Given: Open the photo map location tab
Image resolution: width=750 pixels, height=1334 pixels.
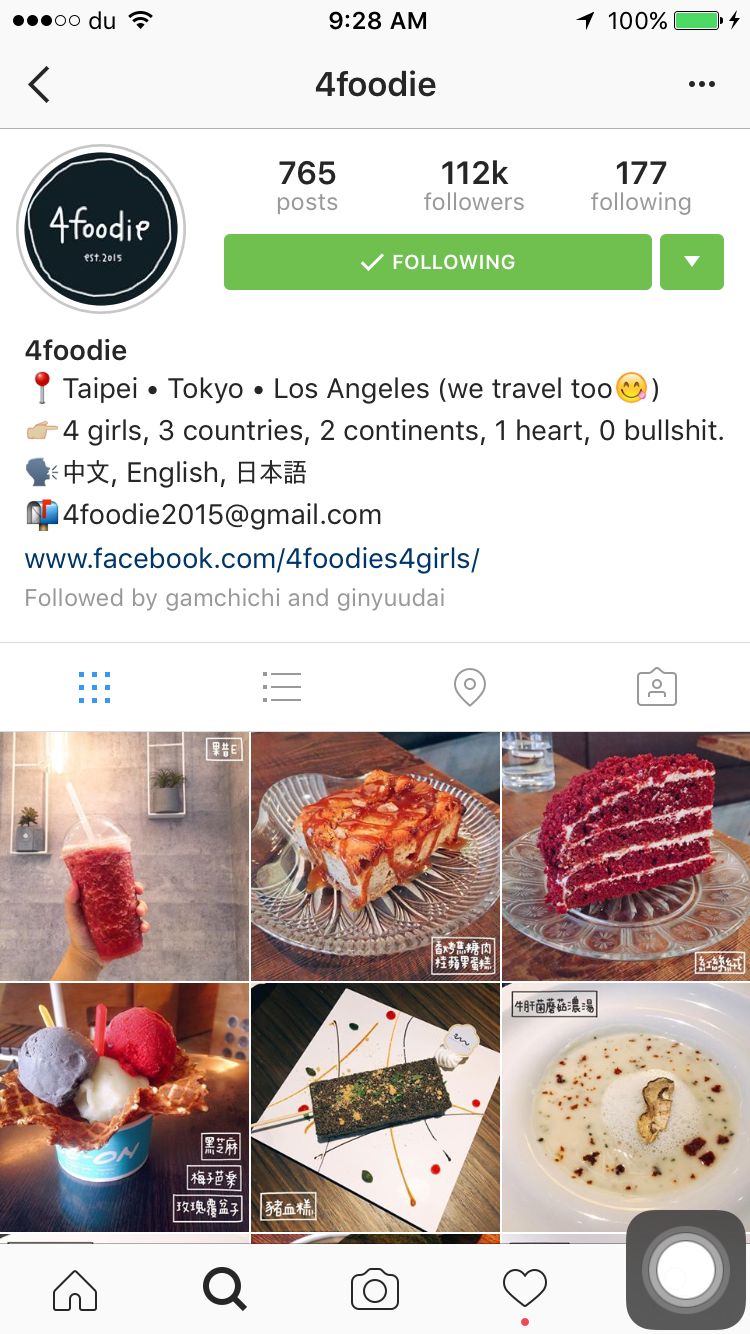Looking at the screenshot, I should tap(469, 687).
